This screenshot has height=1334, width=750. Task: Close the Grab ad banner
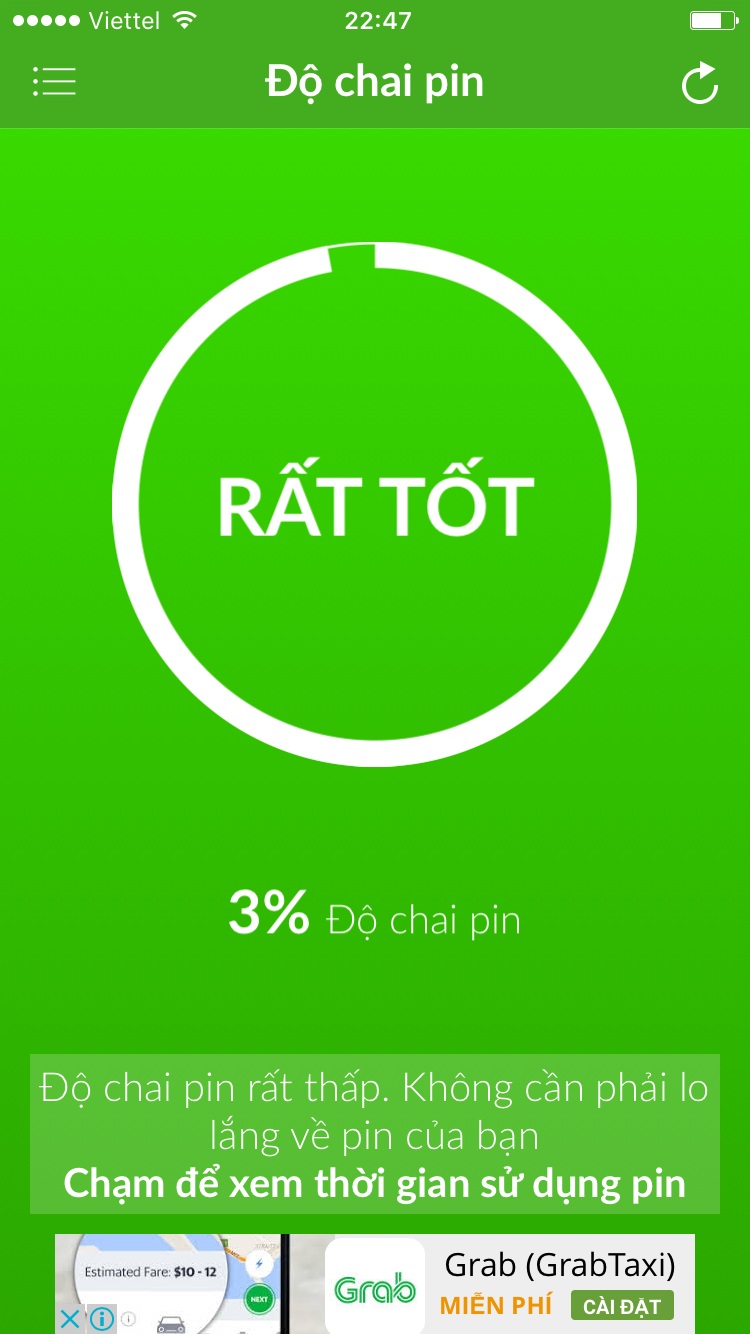click(70, 1319)
